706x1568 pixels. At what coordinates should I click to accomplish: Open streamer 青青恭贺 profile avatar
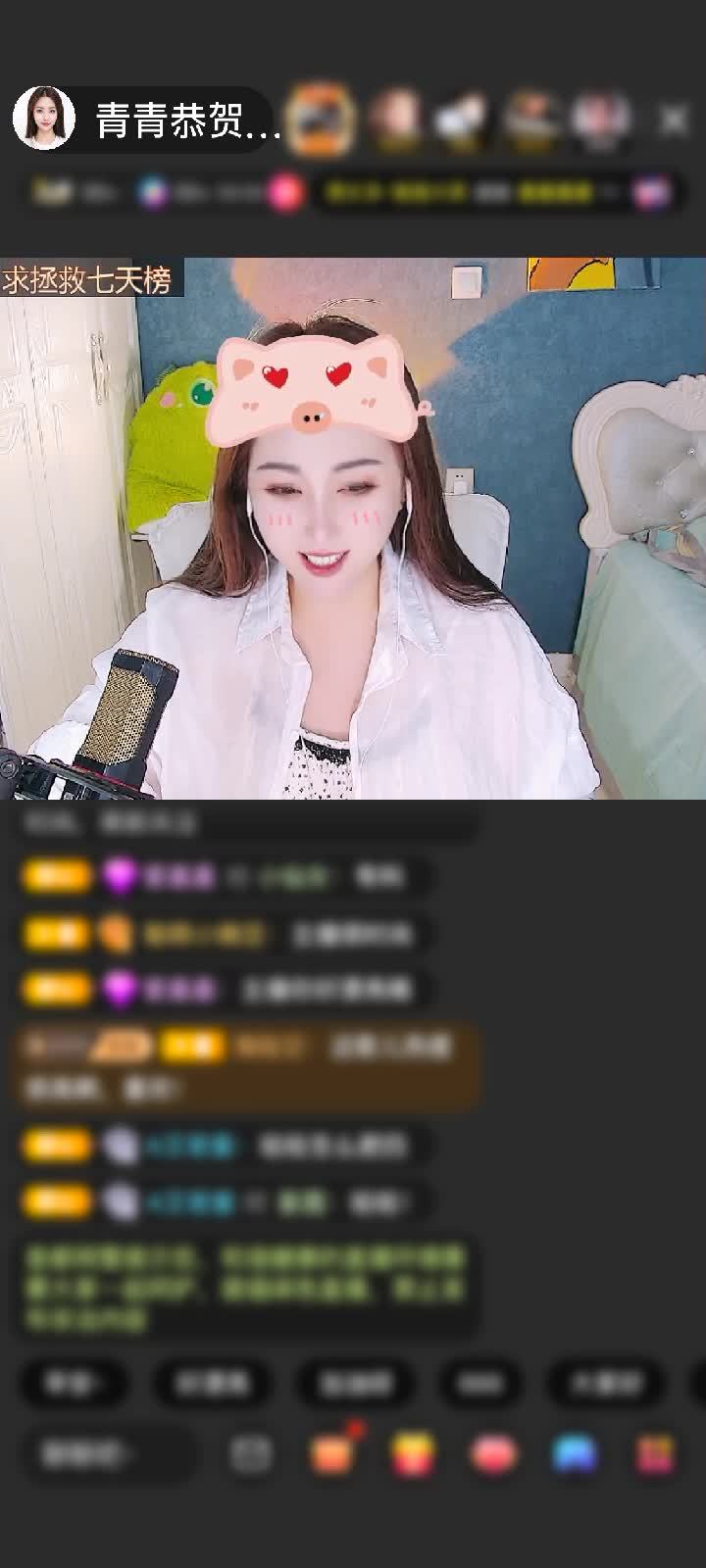(x=44, y=119)
